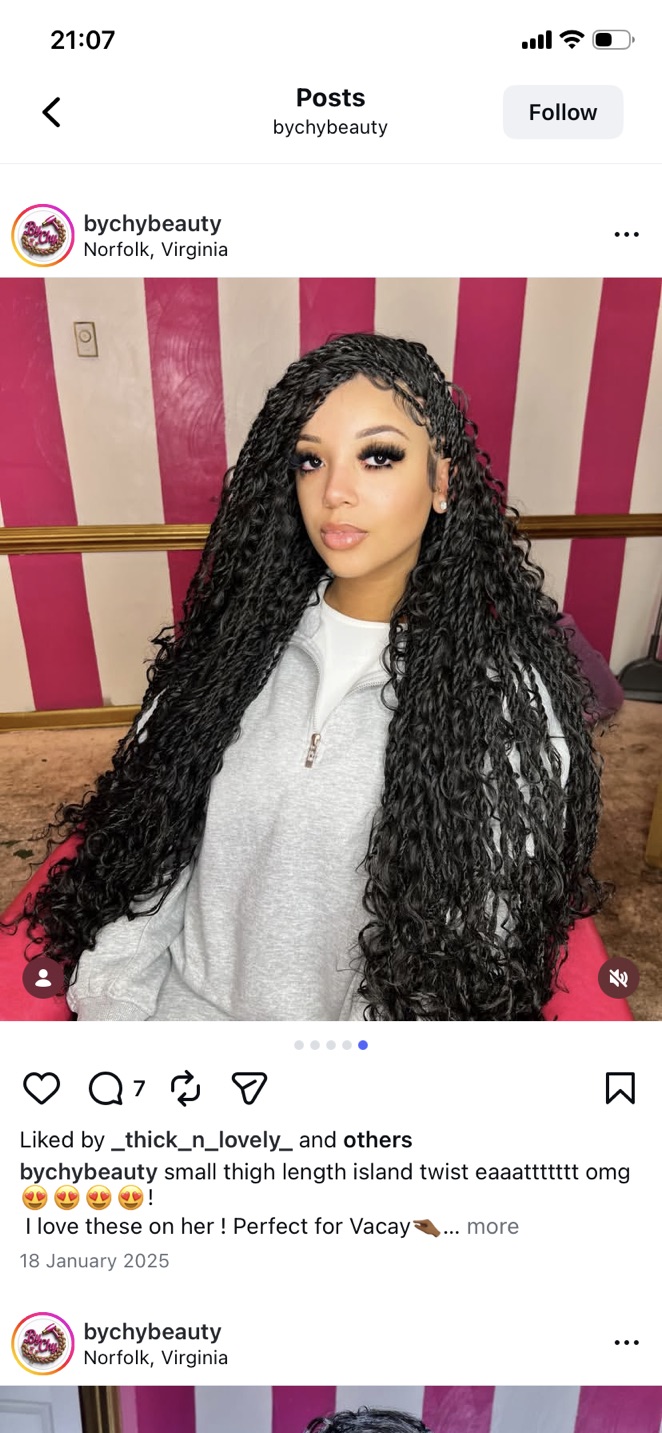
Task: Save the post with the bookmark icon
Action: tap(620, 1088)
